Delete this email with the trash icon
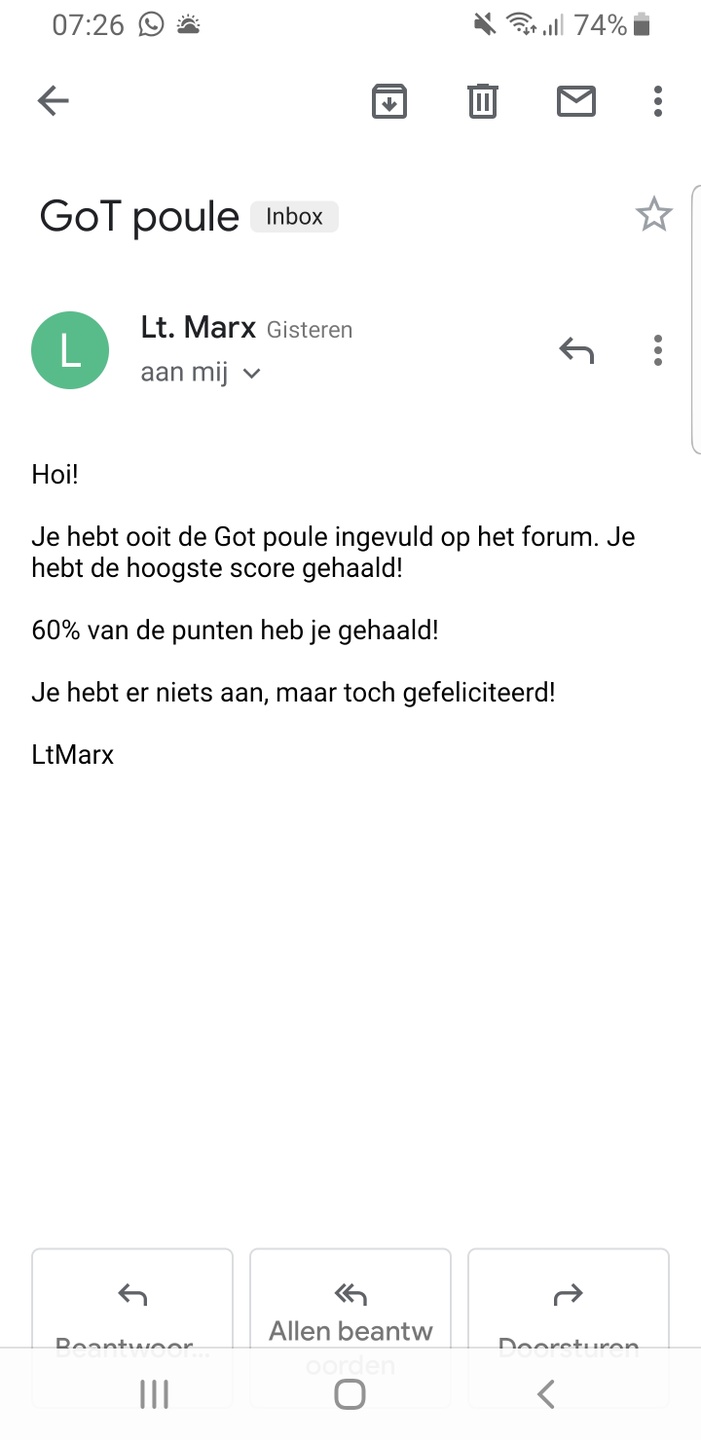The image size is (701, 1440). (482, 101)
